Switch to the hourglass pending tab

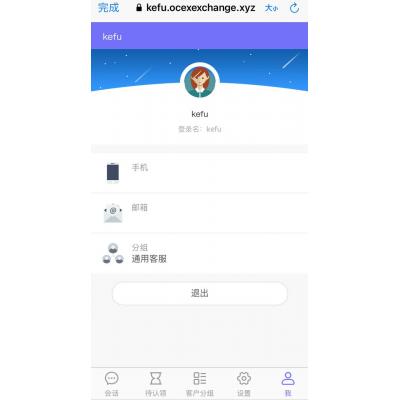coord(155,384)
